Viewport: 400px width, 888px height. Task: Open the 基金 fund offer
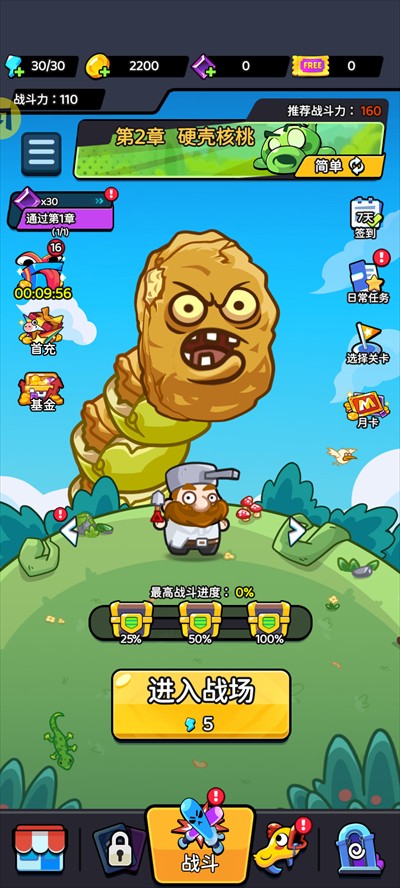coord(41,392)
